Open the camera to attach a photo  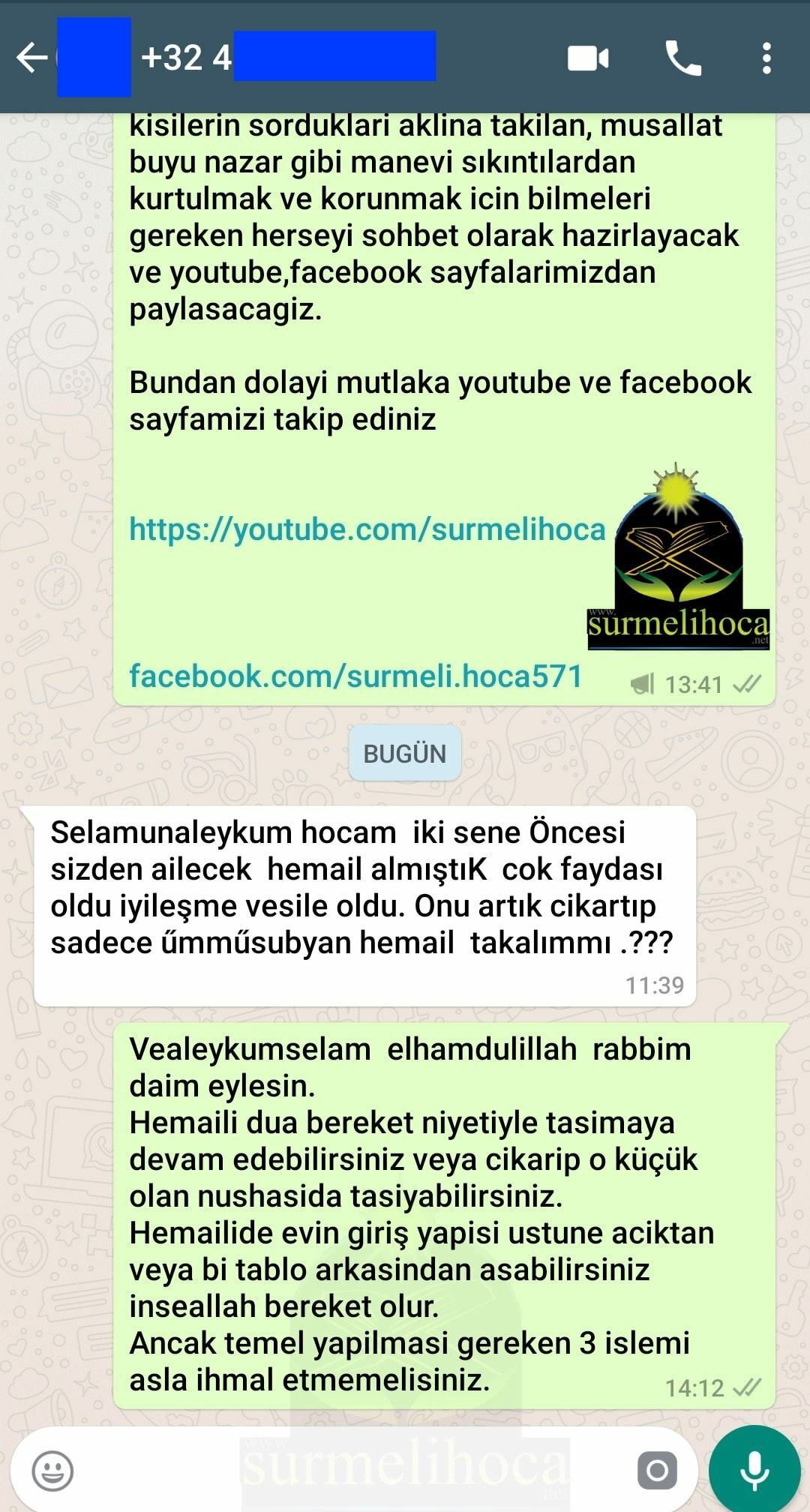pos(657,1470)
